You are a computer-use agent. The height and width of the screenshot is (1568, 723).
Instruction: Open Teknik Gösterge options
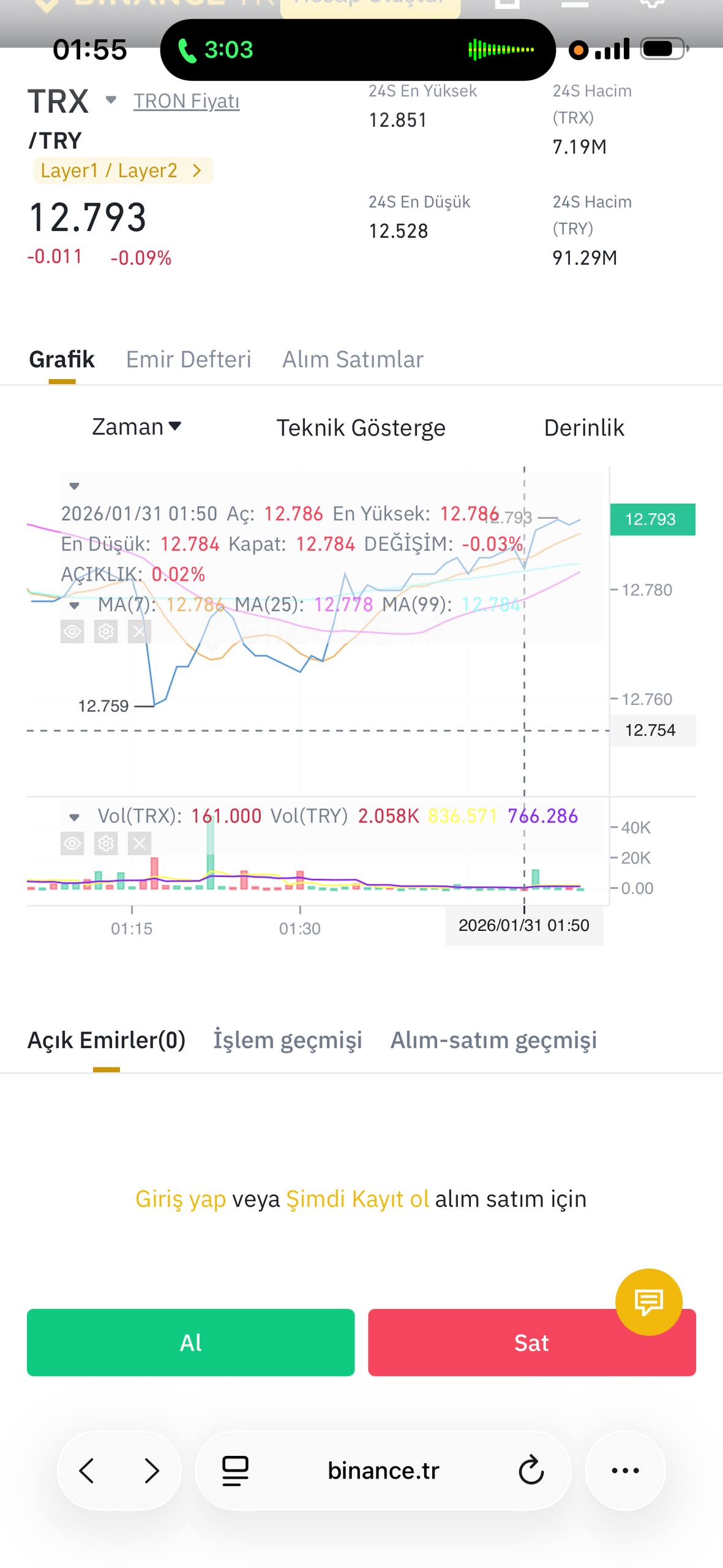click(x=361, y=428)
